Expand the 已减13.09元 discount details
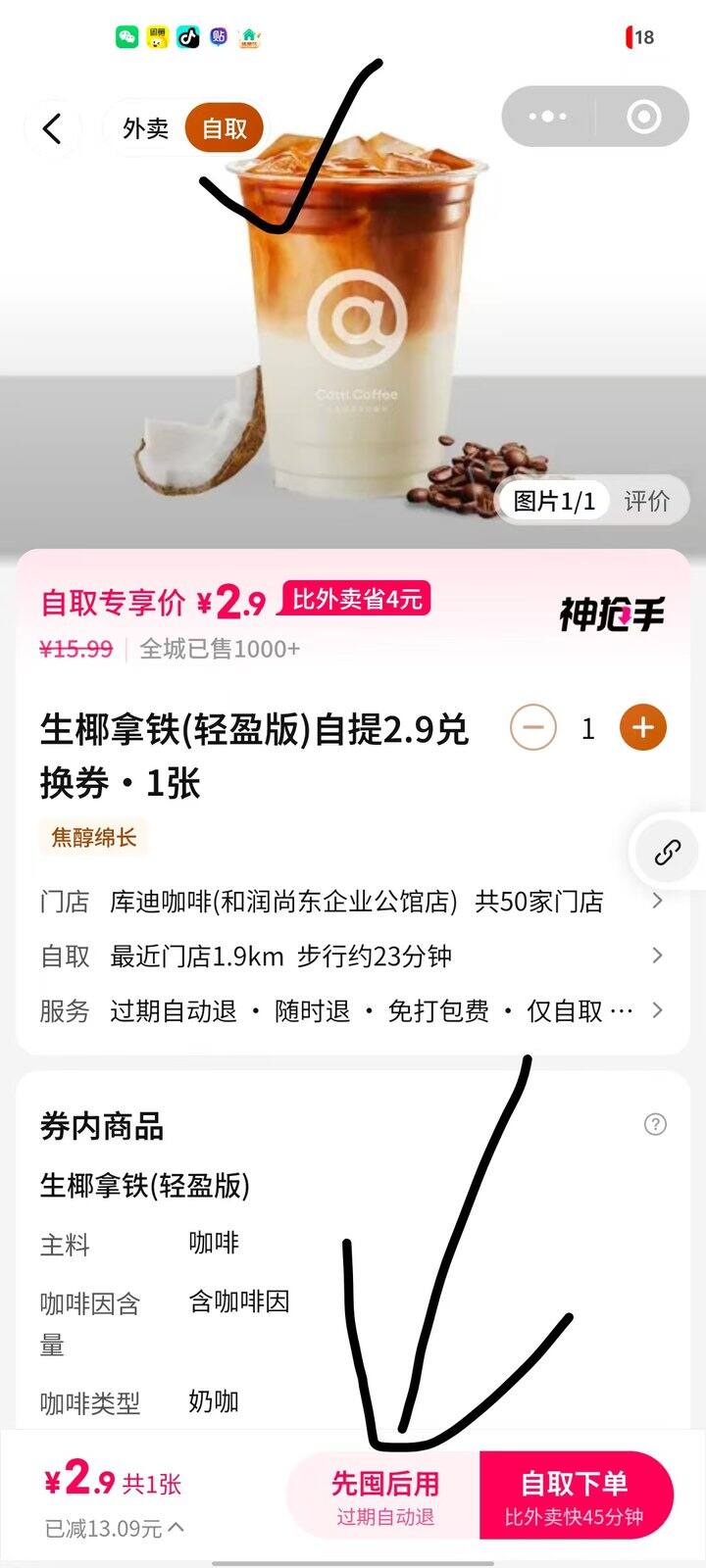 [115, 1528]
